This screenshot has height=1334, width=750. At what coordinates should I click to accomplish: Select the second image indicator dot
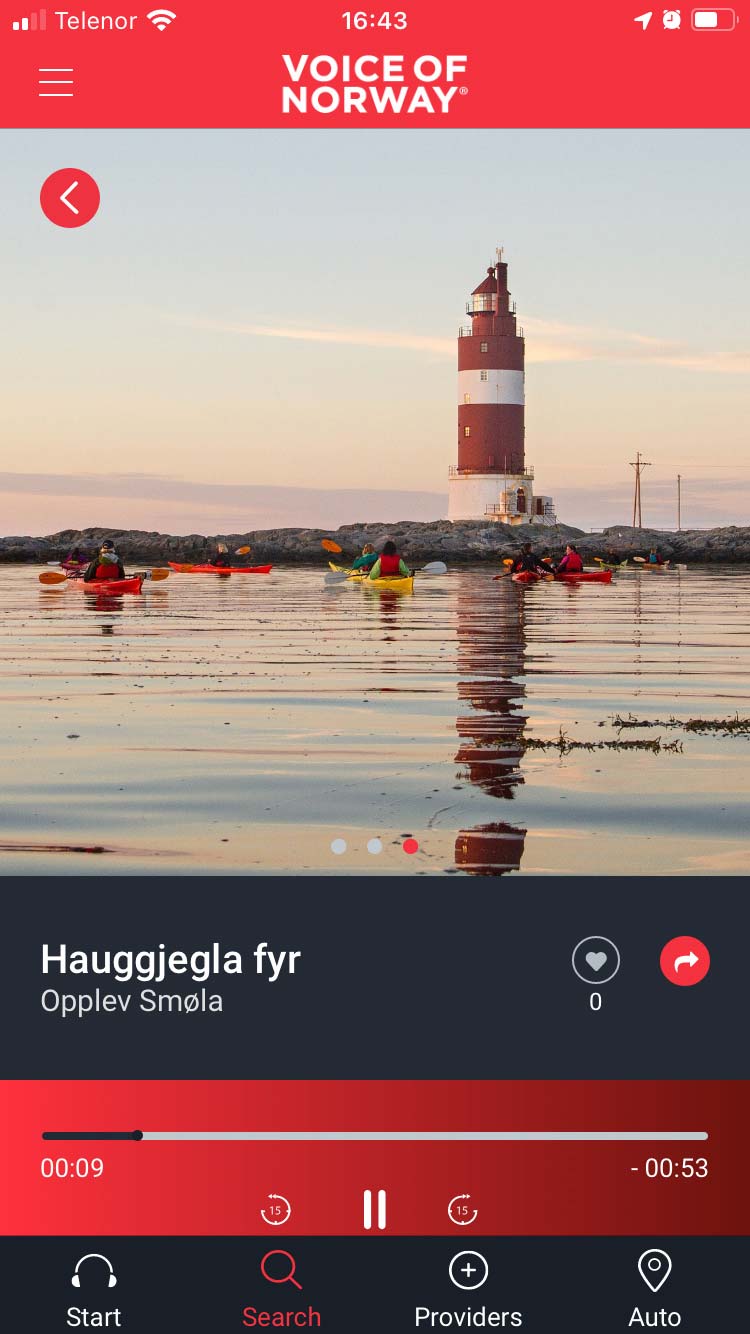pos(375,846)
